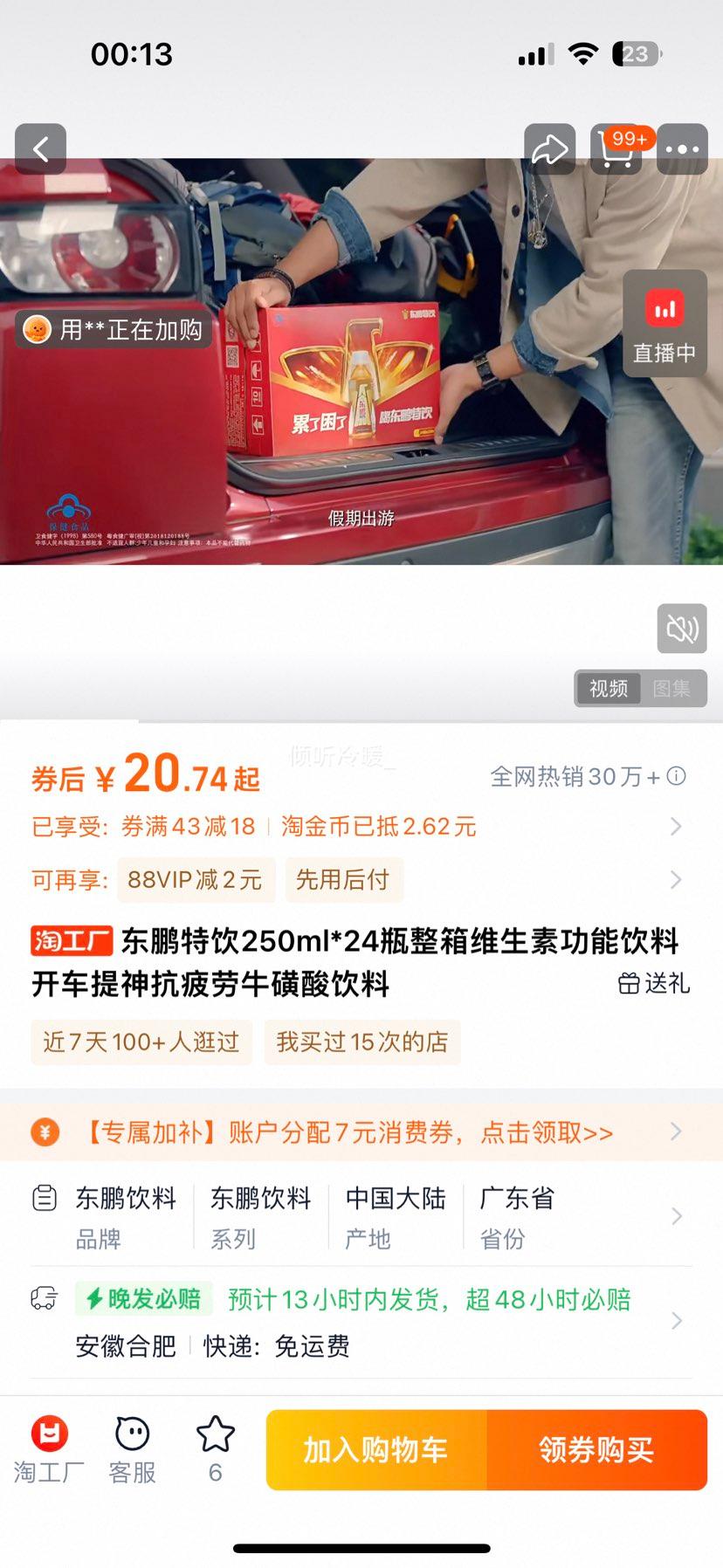Viewport: 723px width, 1568px height.
Task: Favorite this item with the star
Action: pos(215,1449)
